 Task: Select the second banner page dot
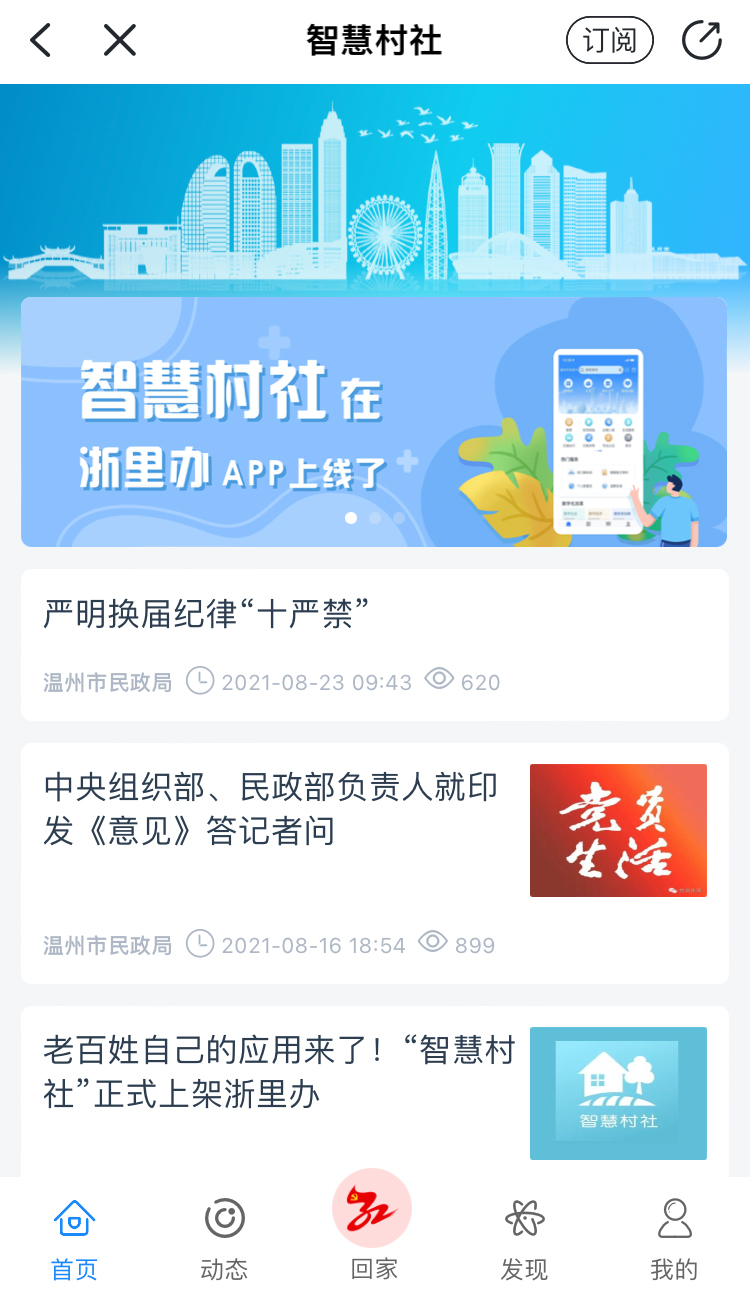click(375, 518)
